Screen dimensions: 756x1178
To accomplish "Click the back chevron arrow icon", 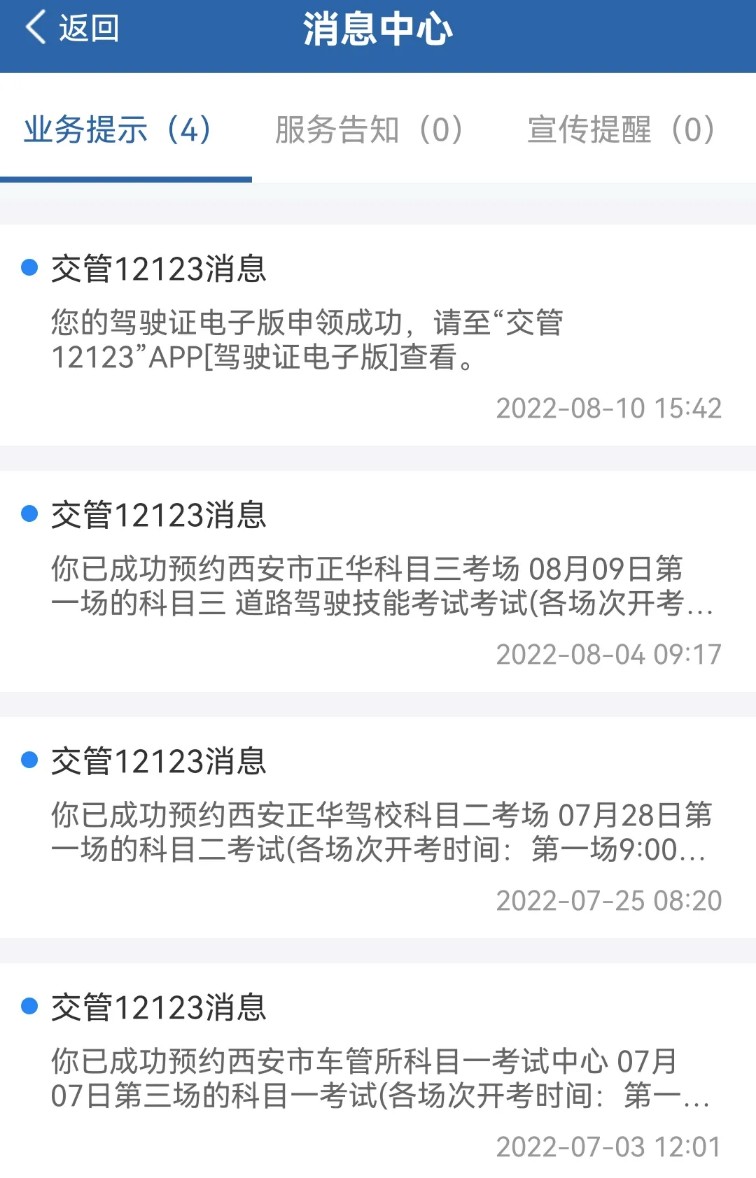I will pos(31,29).
